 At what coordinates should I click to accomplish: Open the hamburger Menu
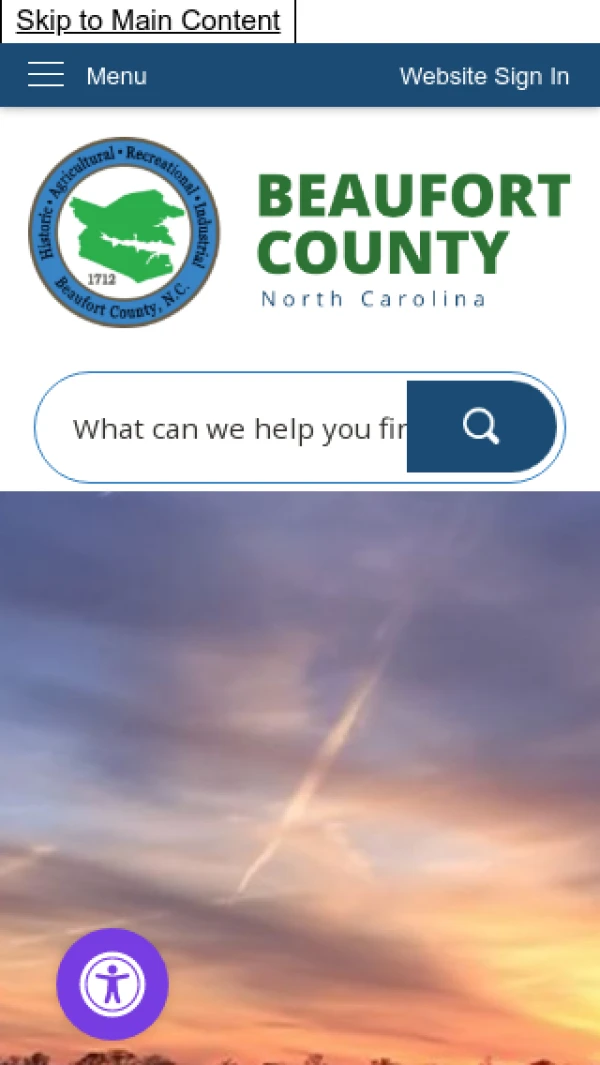pos(87,76)
